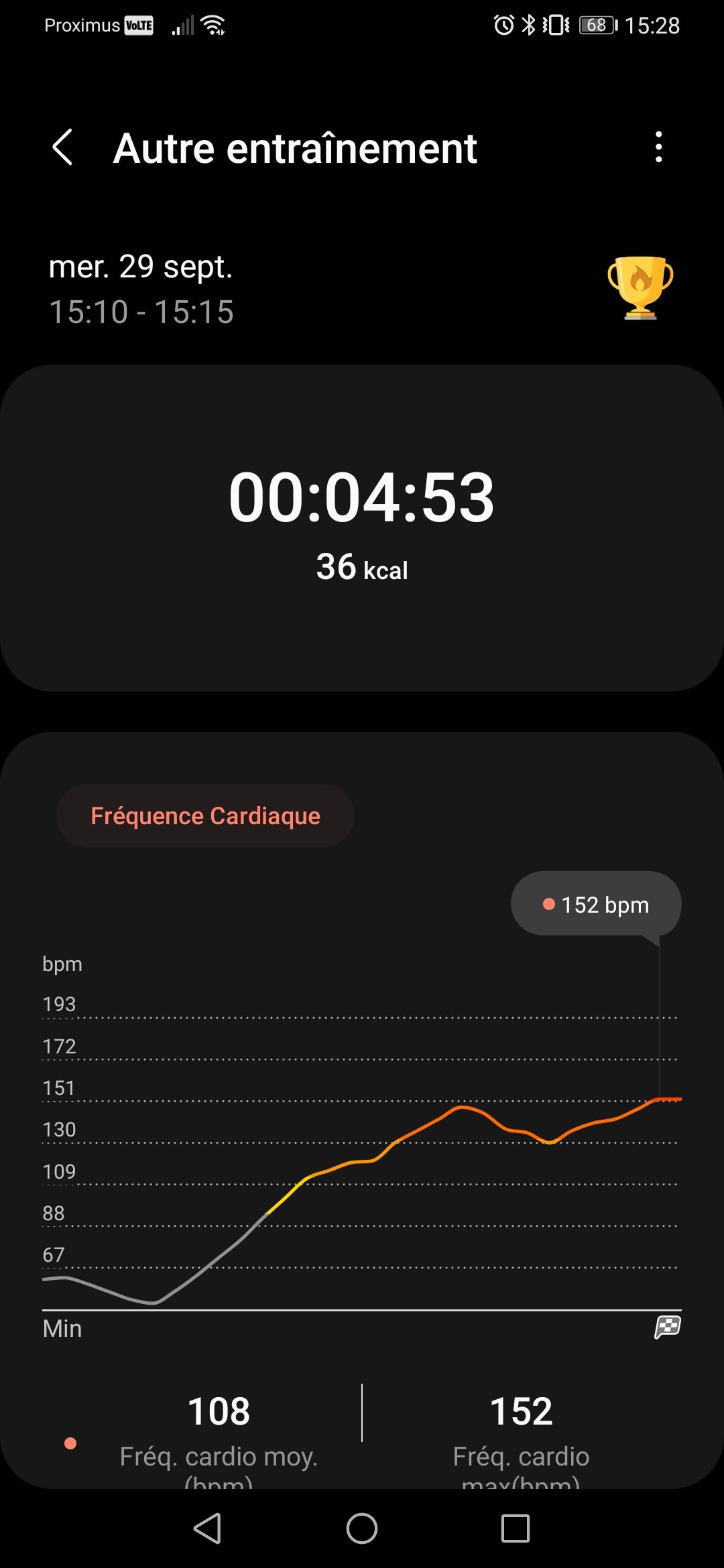Tap the system back button
Screen dimensions: 724x1568
207,1528
